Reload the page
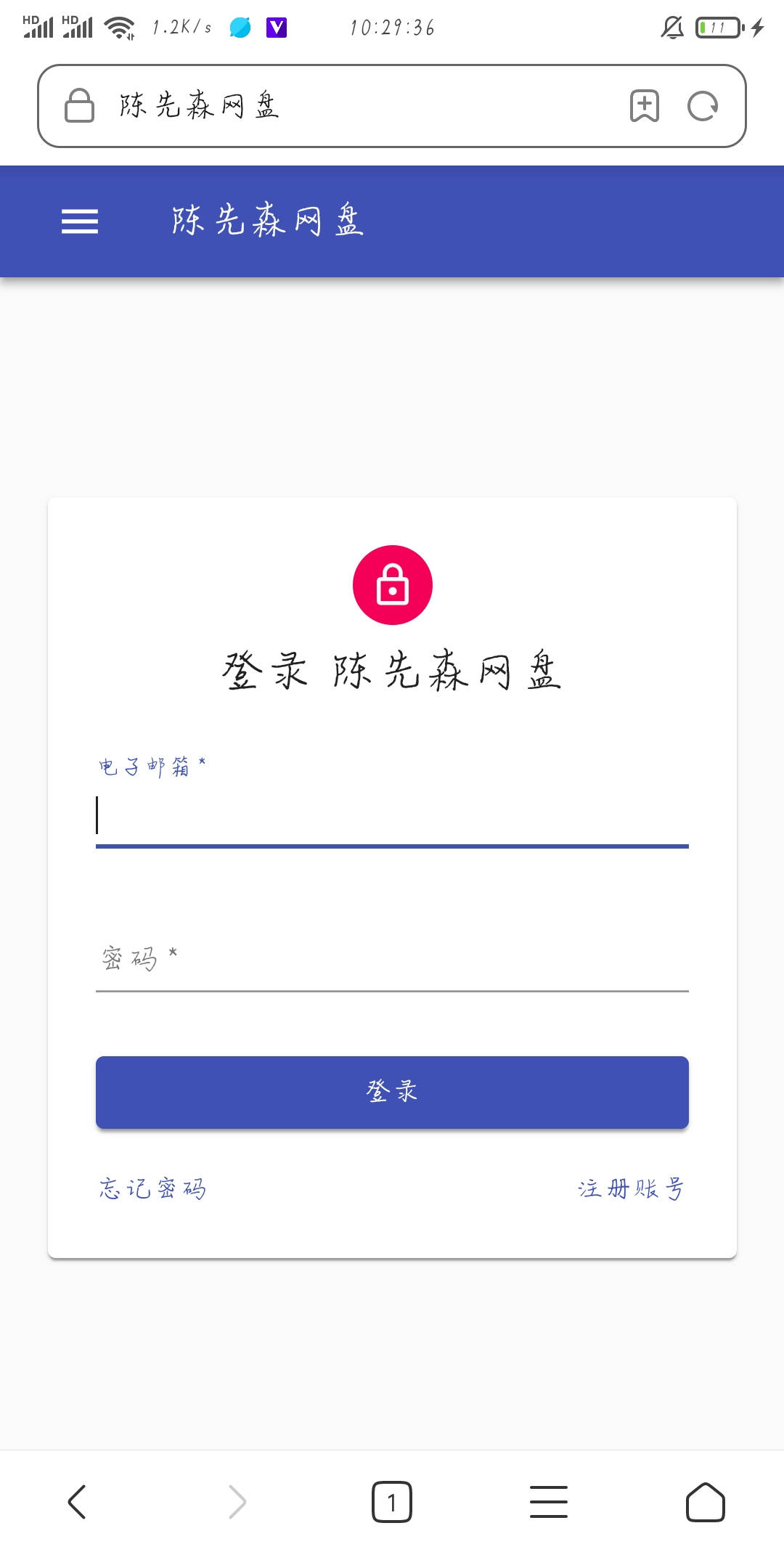 click(703, 106)
